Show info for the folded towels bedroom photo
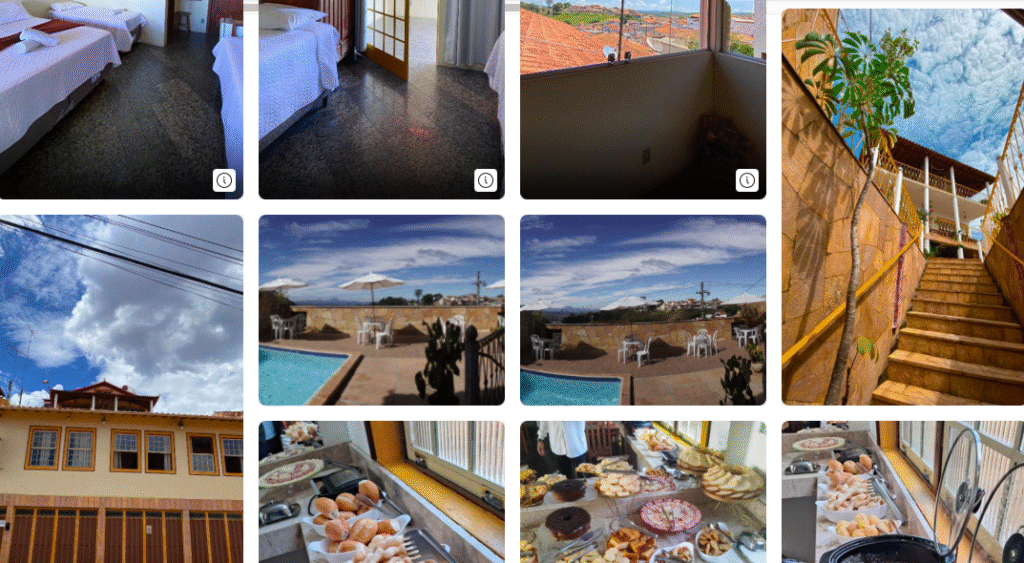The width and height of the screenshot is (1024, 563). 224,180
